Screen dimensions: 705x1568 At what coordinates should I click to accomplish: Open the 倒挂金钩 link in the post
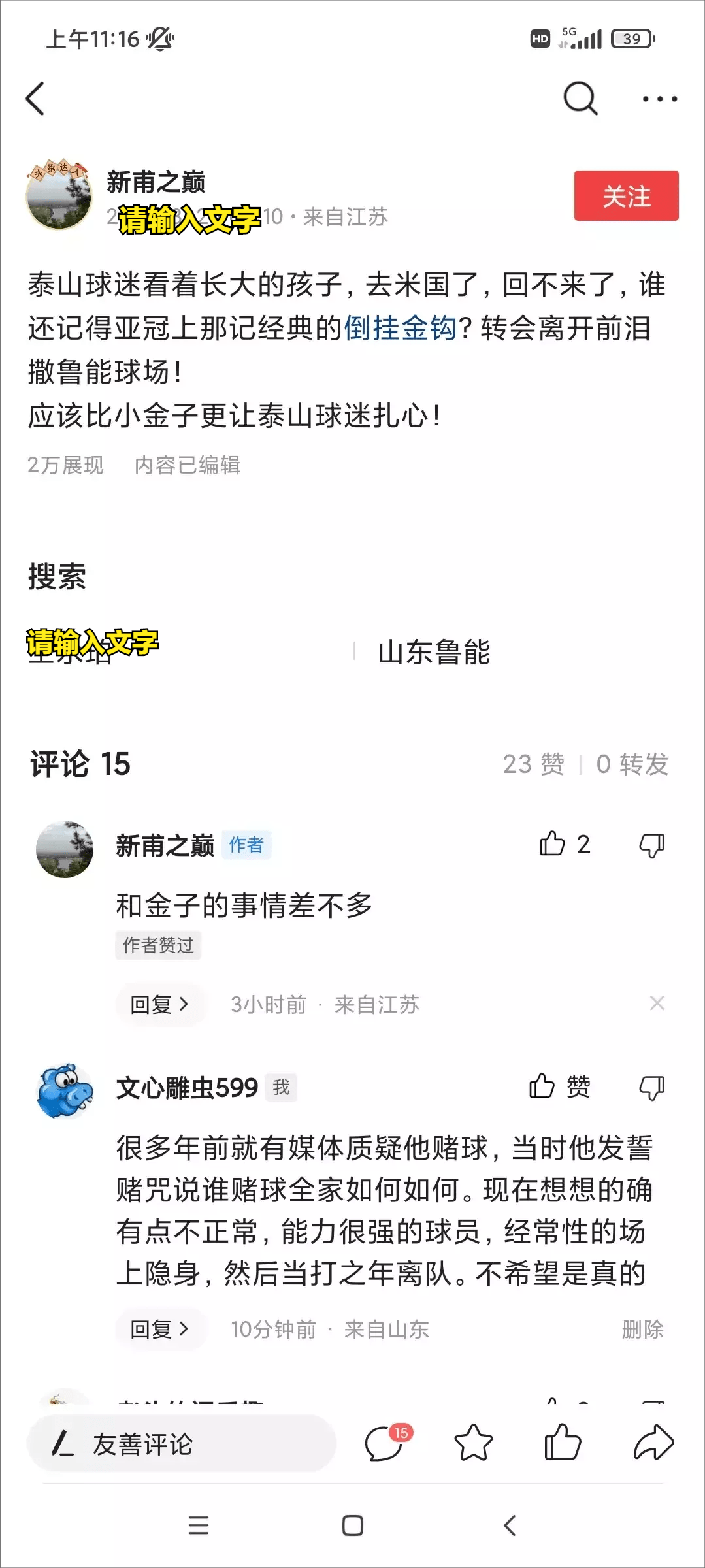399,328
